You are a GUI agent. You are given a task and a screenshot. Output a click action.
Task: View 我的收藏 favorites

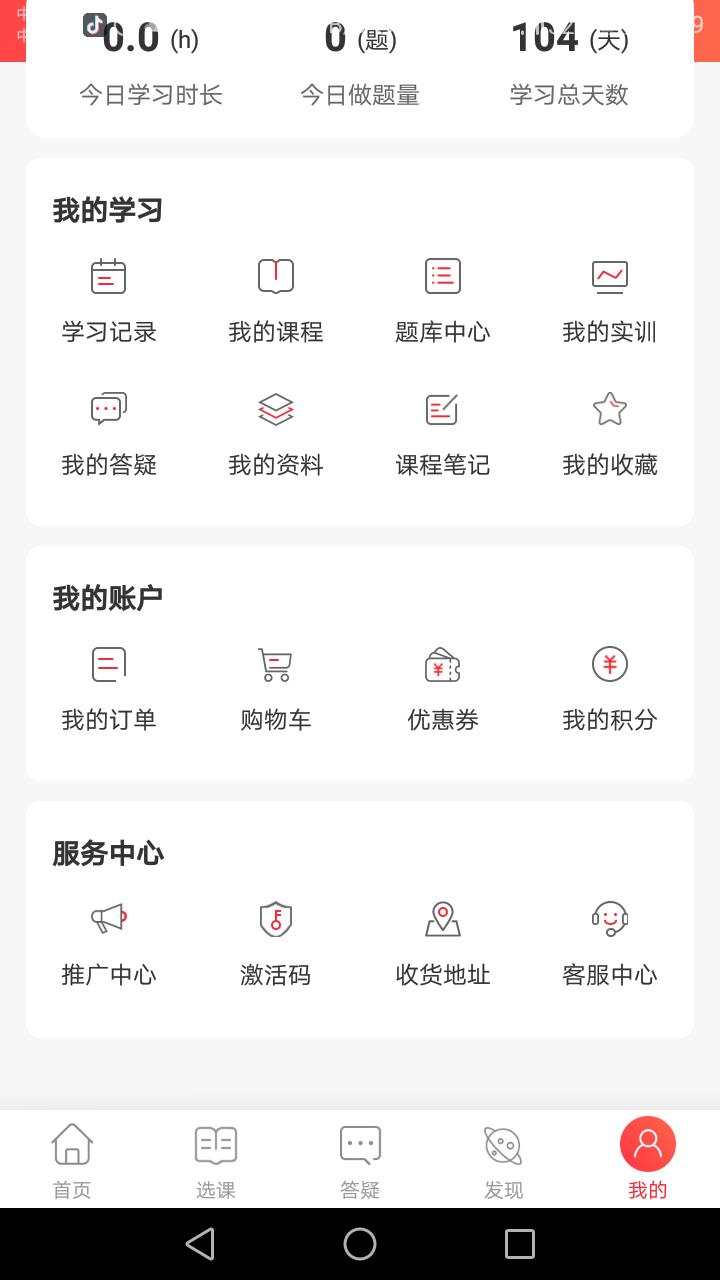(x=610, y=433)
